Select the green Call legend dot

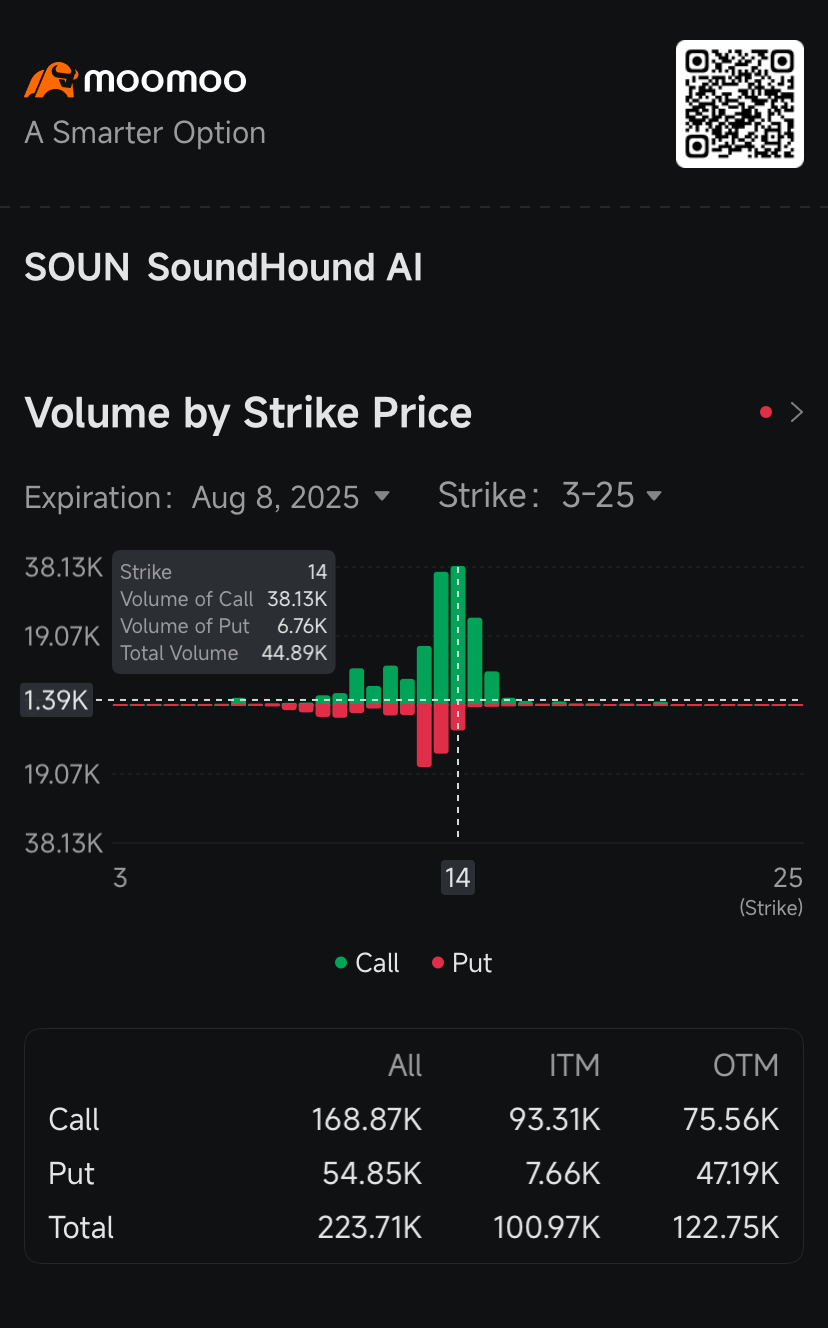(340, 963)
